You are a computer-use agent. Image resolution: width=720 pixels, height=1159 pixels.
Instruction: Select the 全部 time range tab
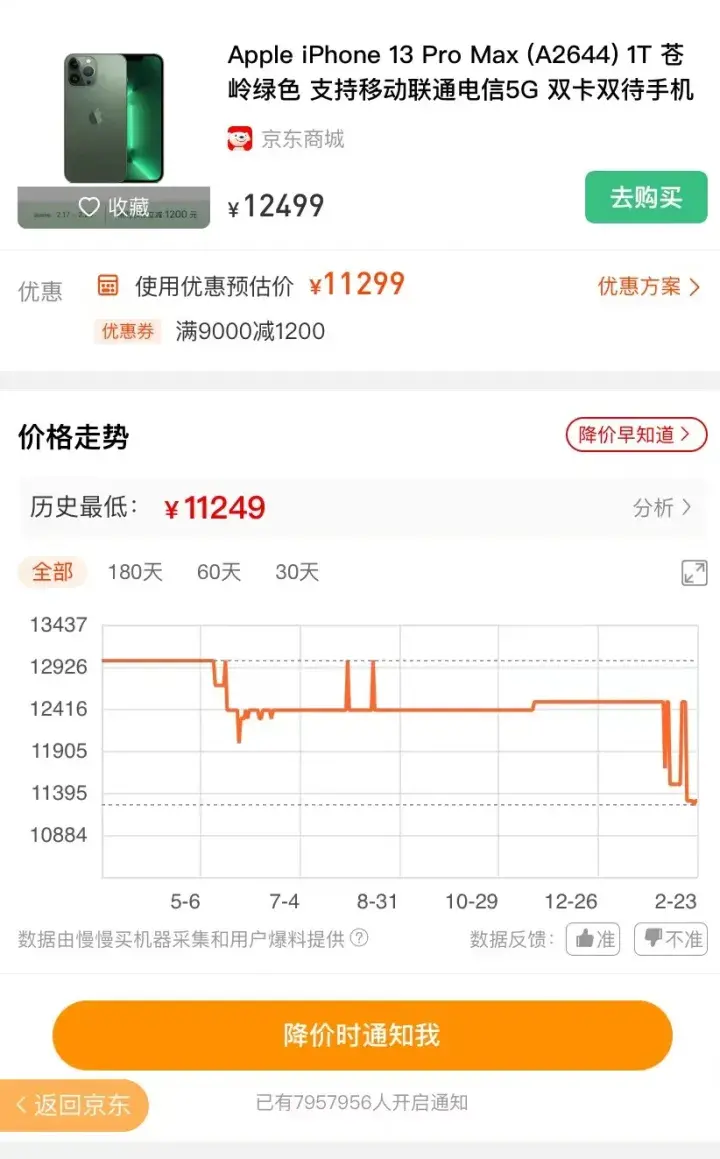pyautogui.click(x=52, y=571)
